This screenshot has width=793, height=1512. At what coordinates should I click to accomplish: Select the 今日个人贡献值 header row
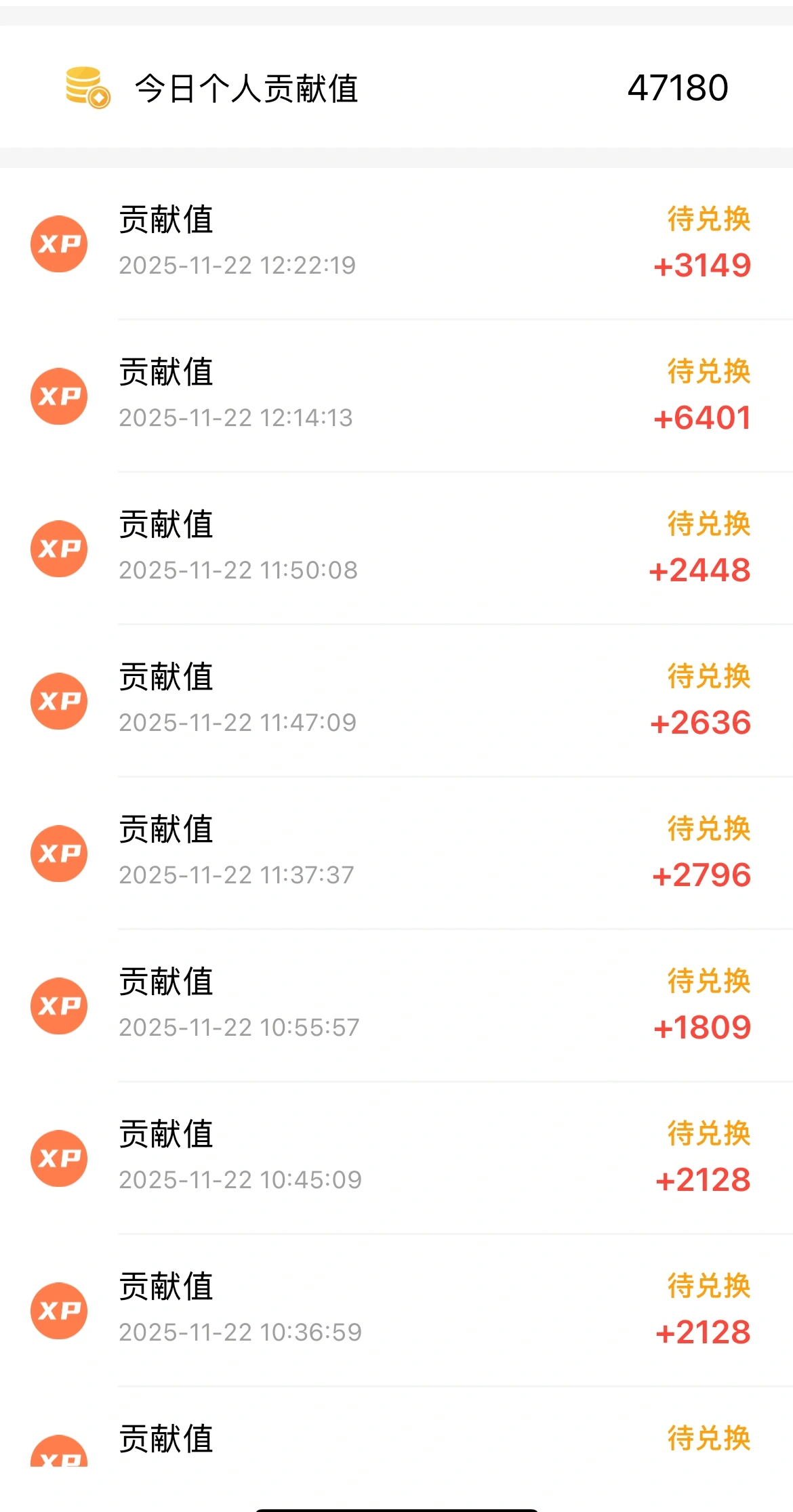point(396,87)
